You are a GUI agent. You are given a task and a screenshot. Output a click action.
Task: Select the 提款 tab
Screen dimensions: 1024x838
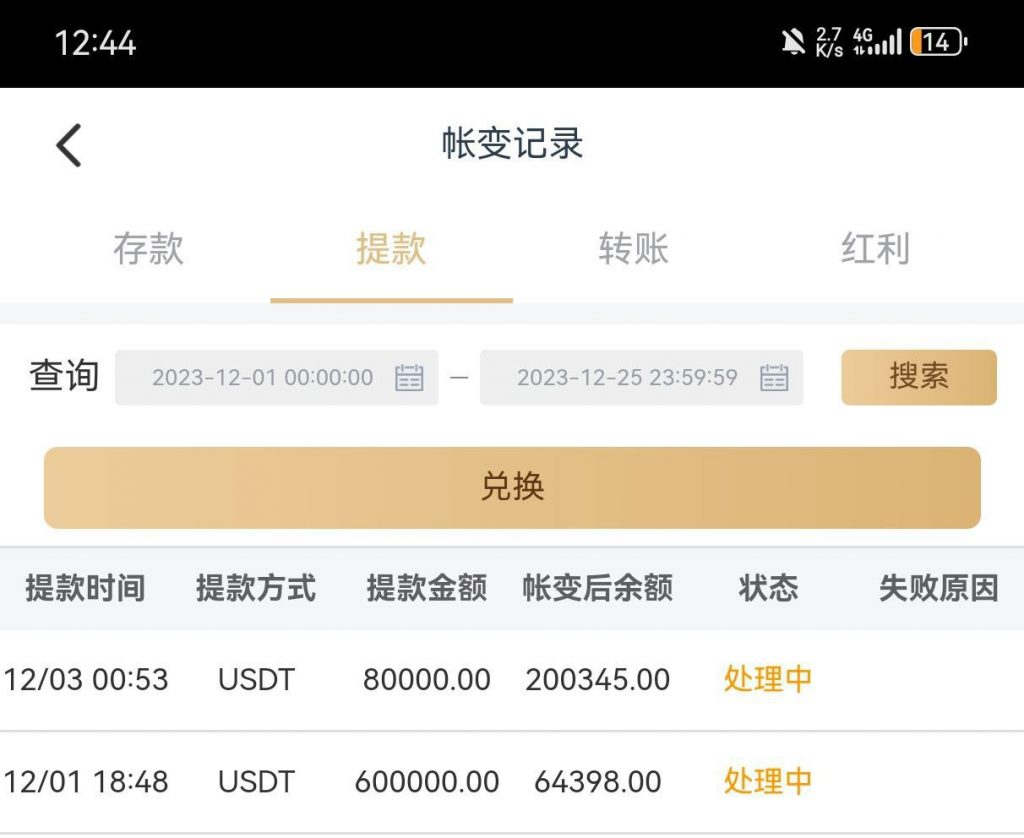(391, 248)
